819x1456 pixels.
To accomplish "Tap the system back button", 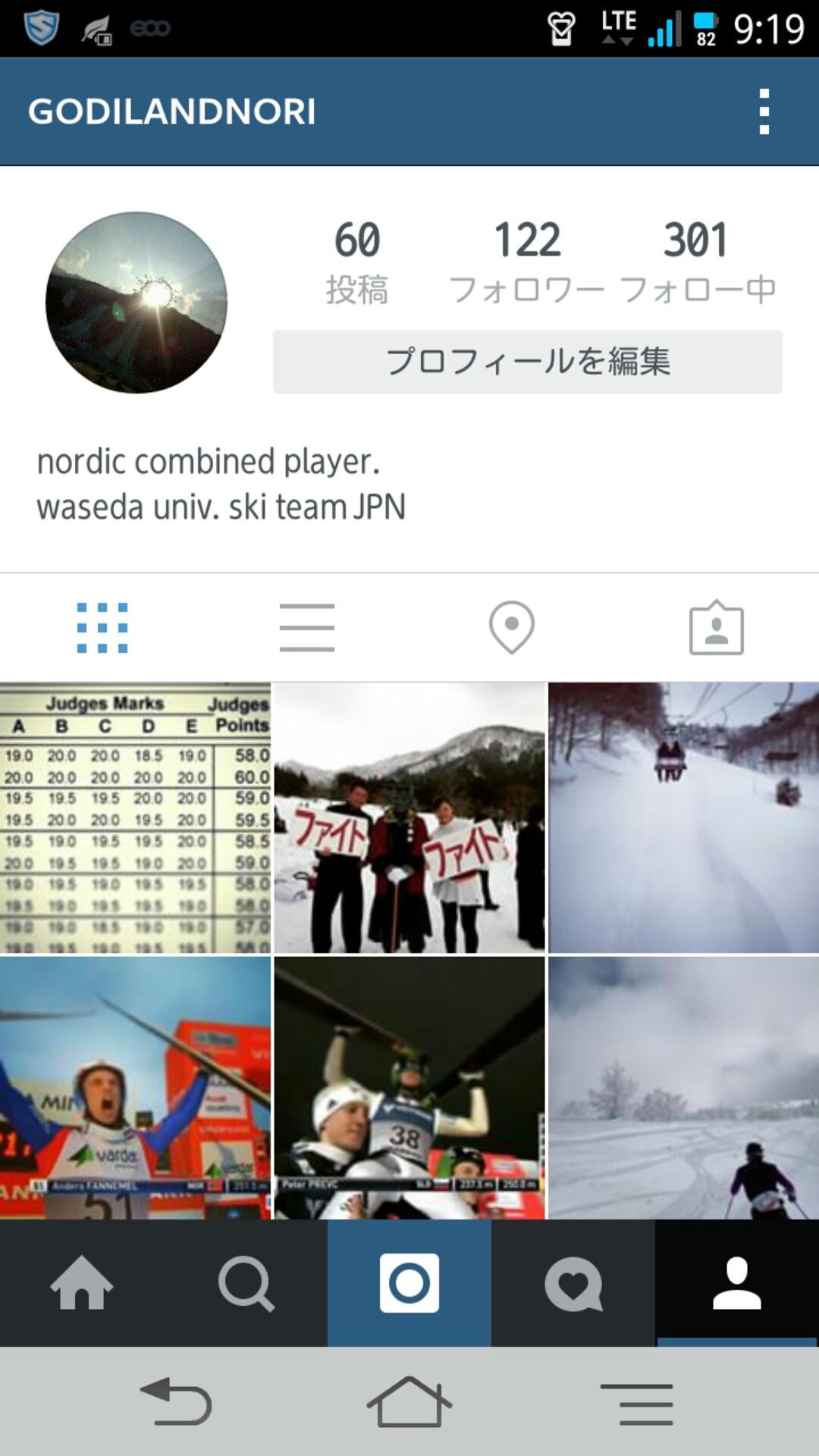I will point(176,1401).
